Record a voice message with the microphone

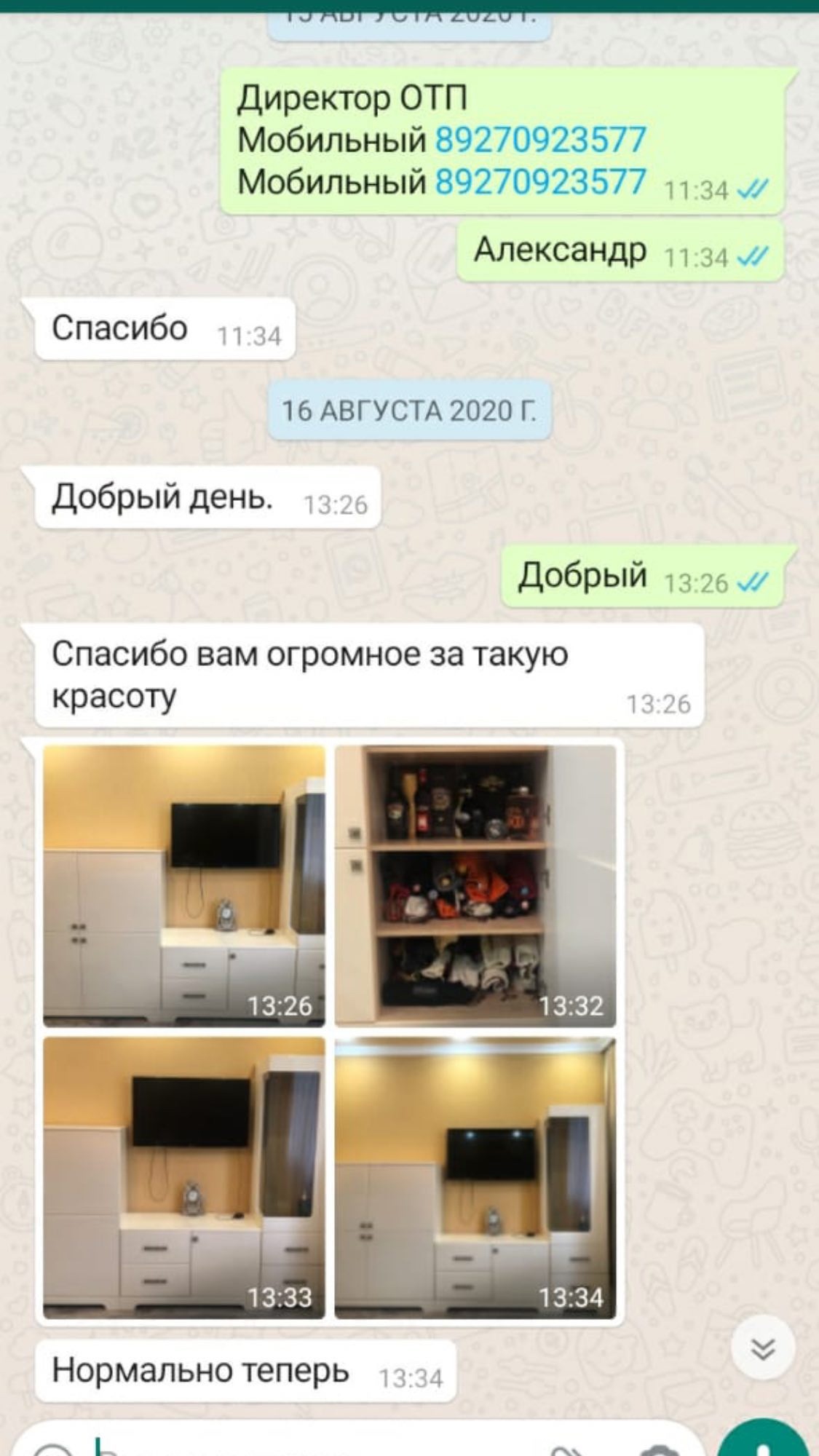click(x=764, y=1440)
